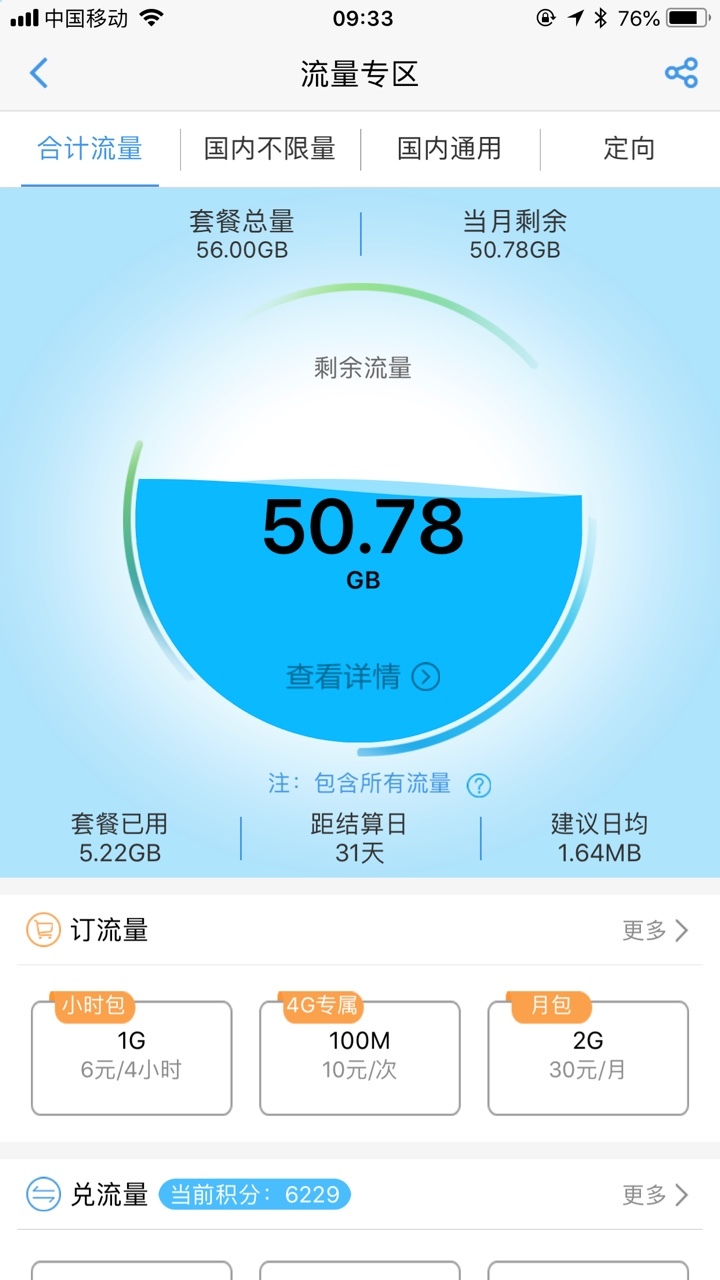This screenshot has width=720, height=1280.
Task: Choose the 2G 月包 data pack
Action: (x=588, y=1056)
